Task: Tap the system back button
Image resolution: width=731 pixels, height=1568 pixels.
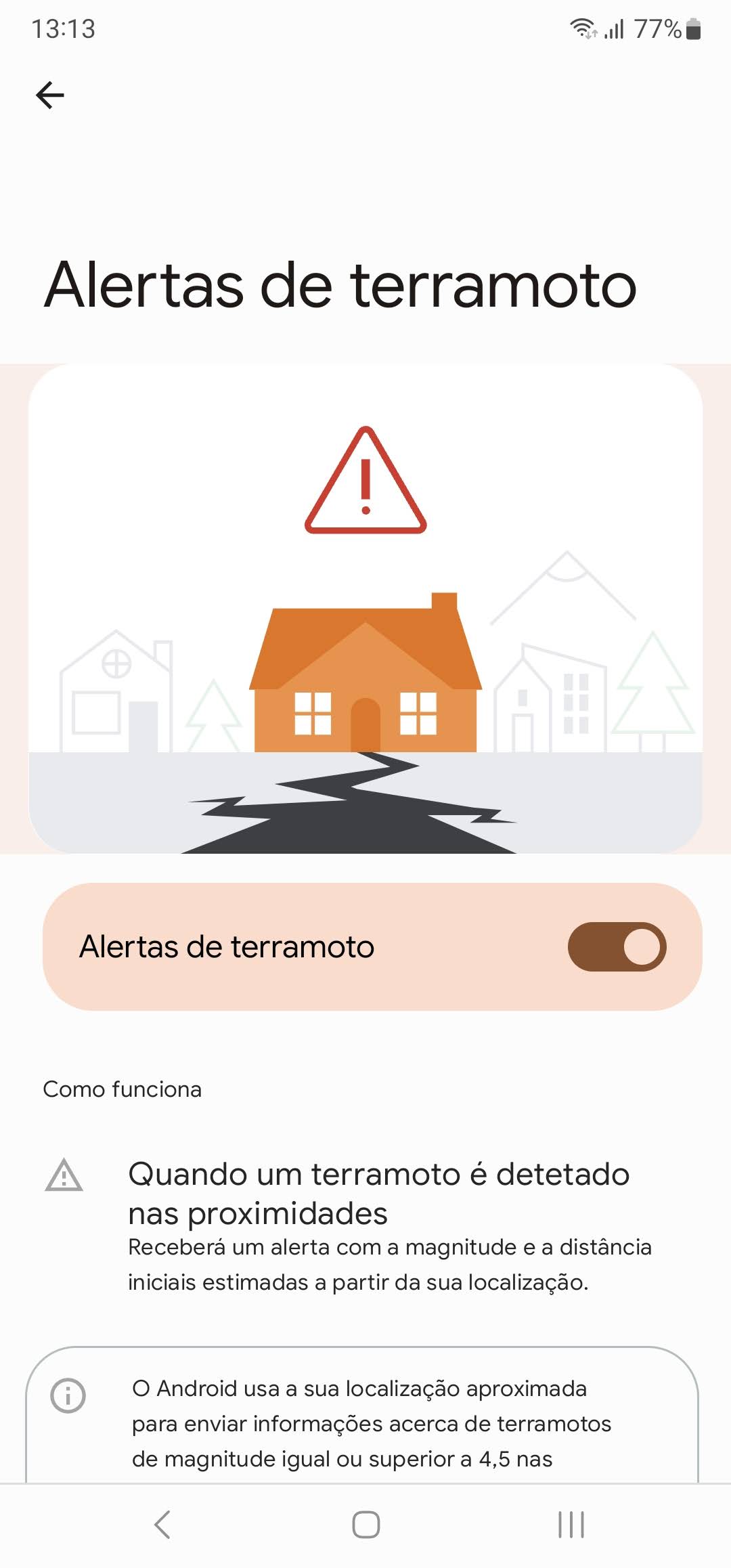Action: 162,1525
